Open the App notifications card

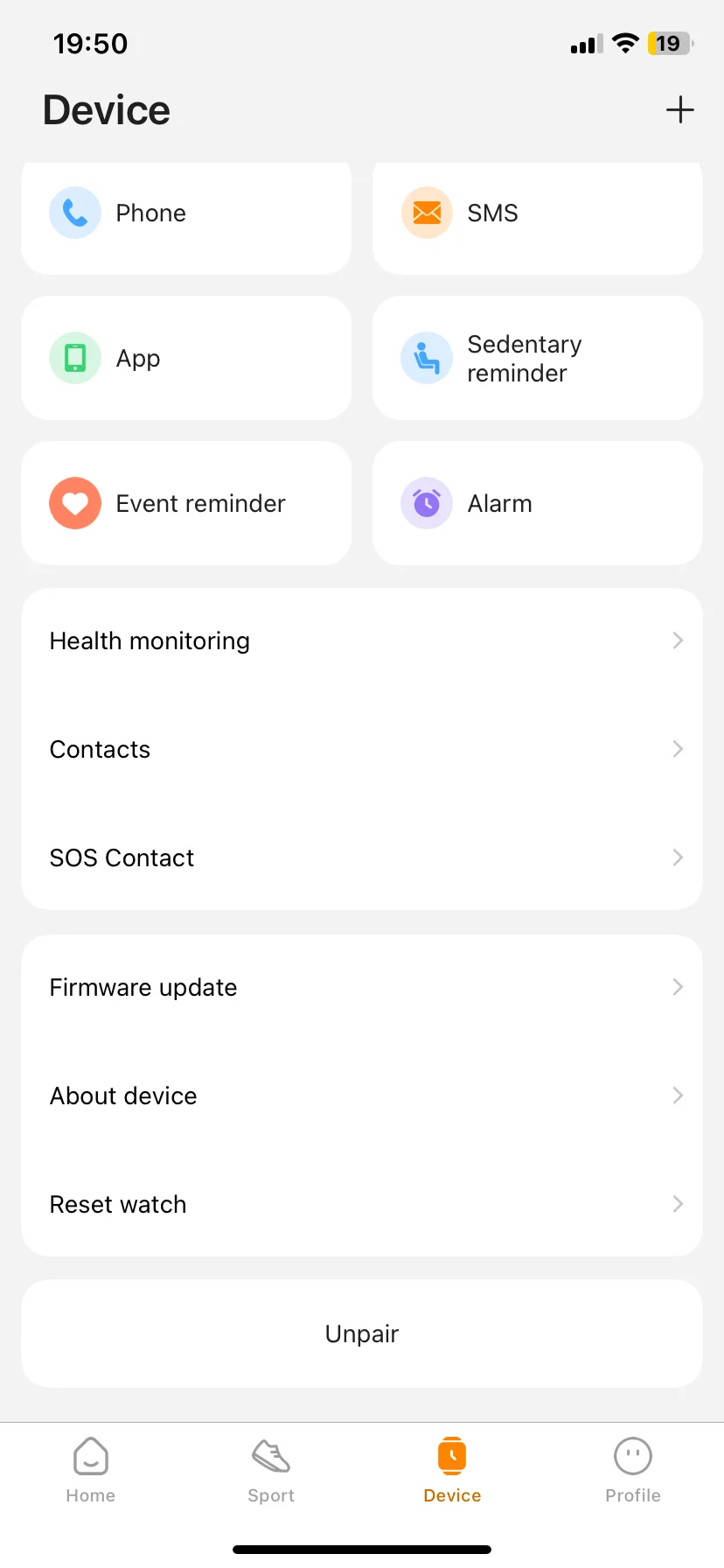185,358
